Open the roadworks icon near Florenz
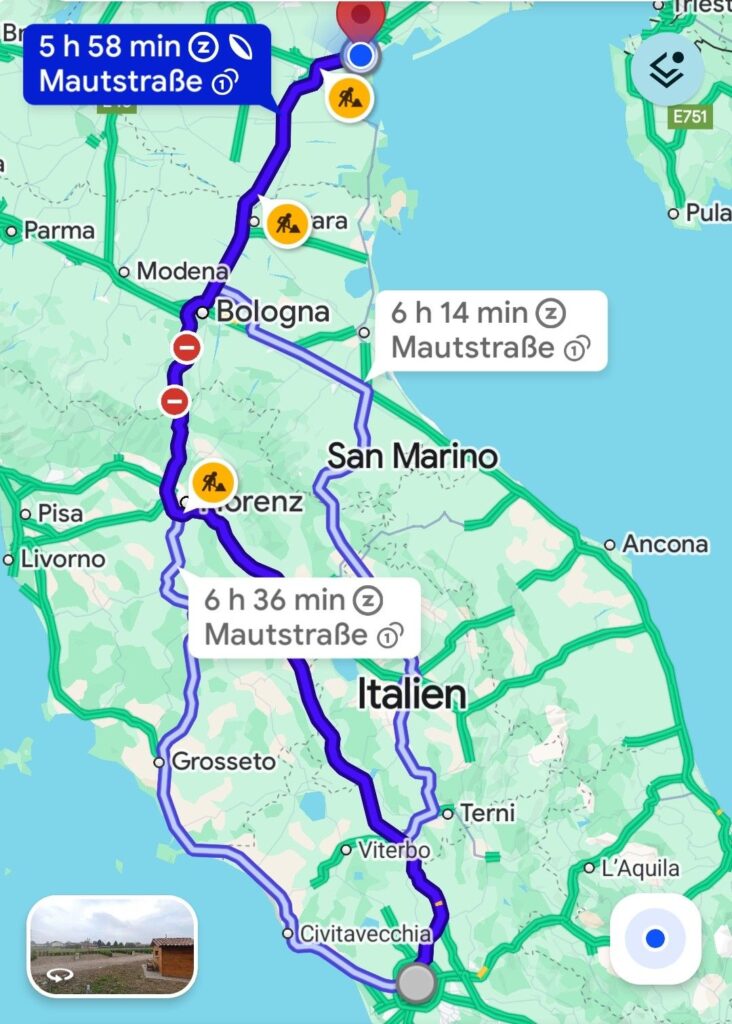This screenshot has width=732, height=1024. coord(212,481)
